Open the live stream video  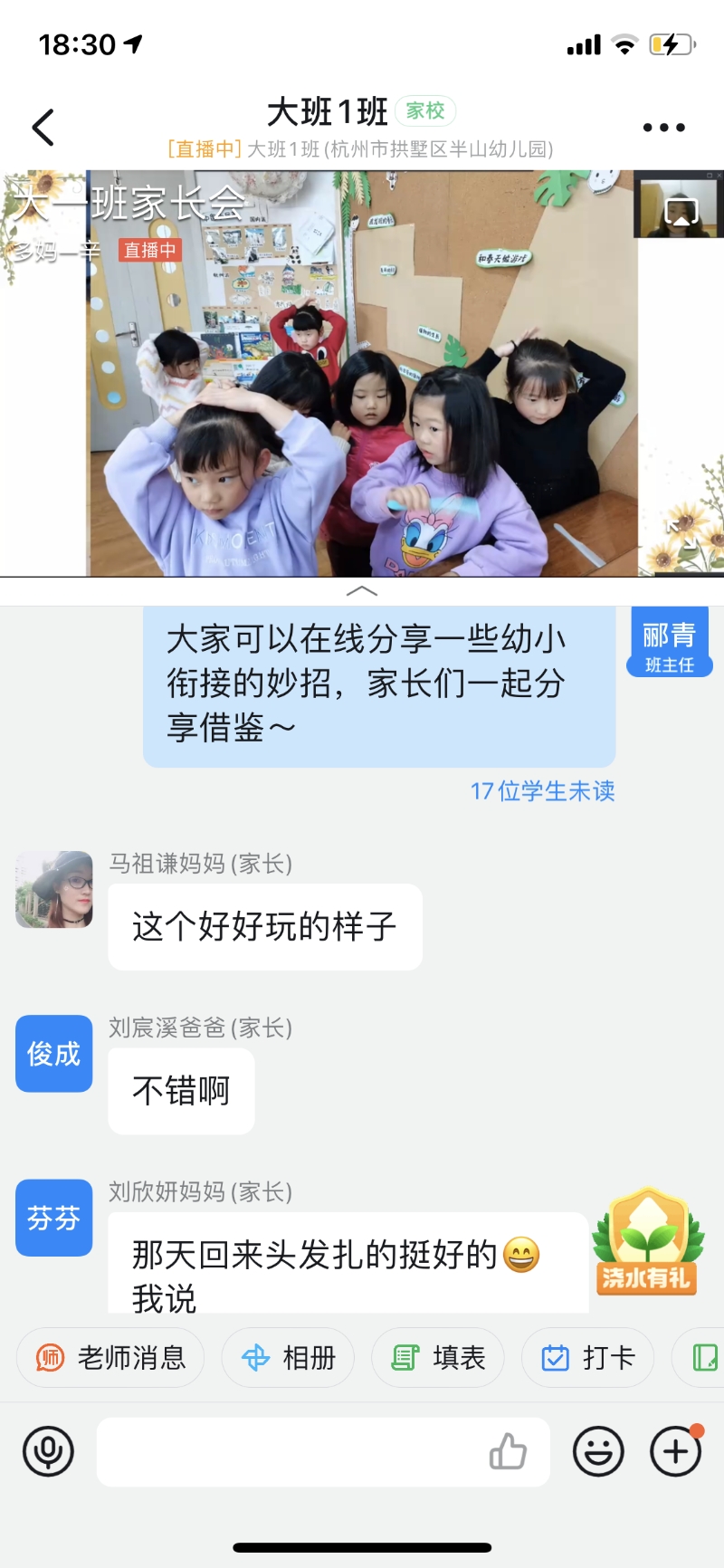(362, 373)
